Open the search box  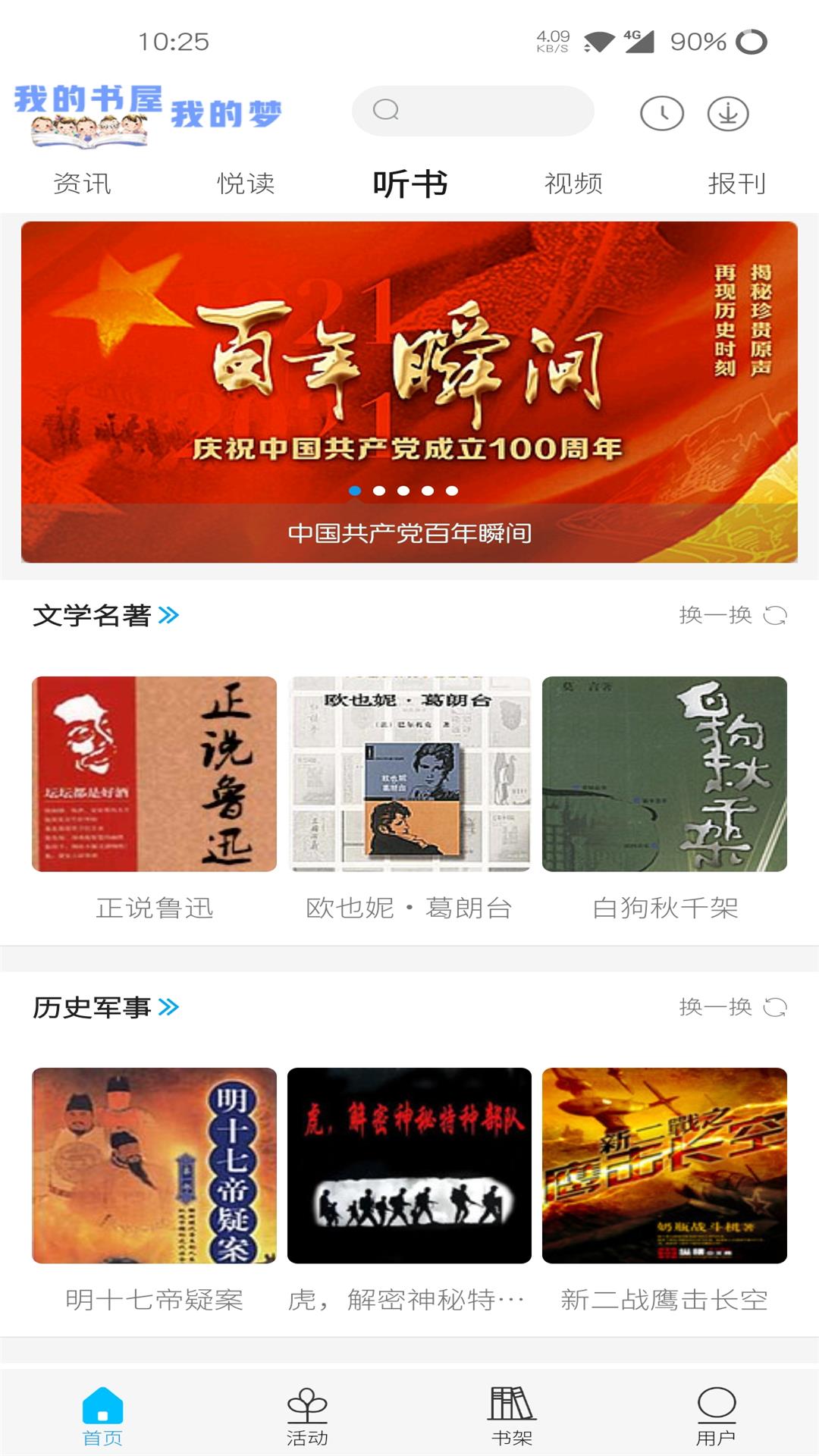[472, 111]
